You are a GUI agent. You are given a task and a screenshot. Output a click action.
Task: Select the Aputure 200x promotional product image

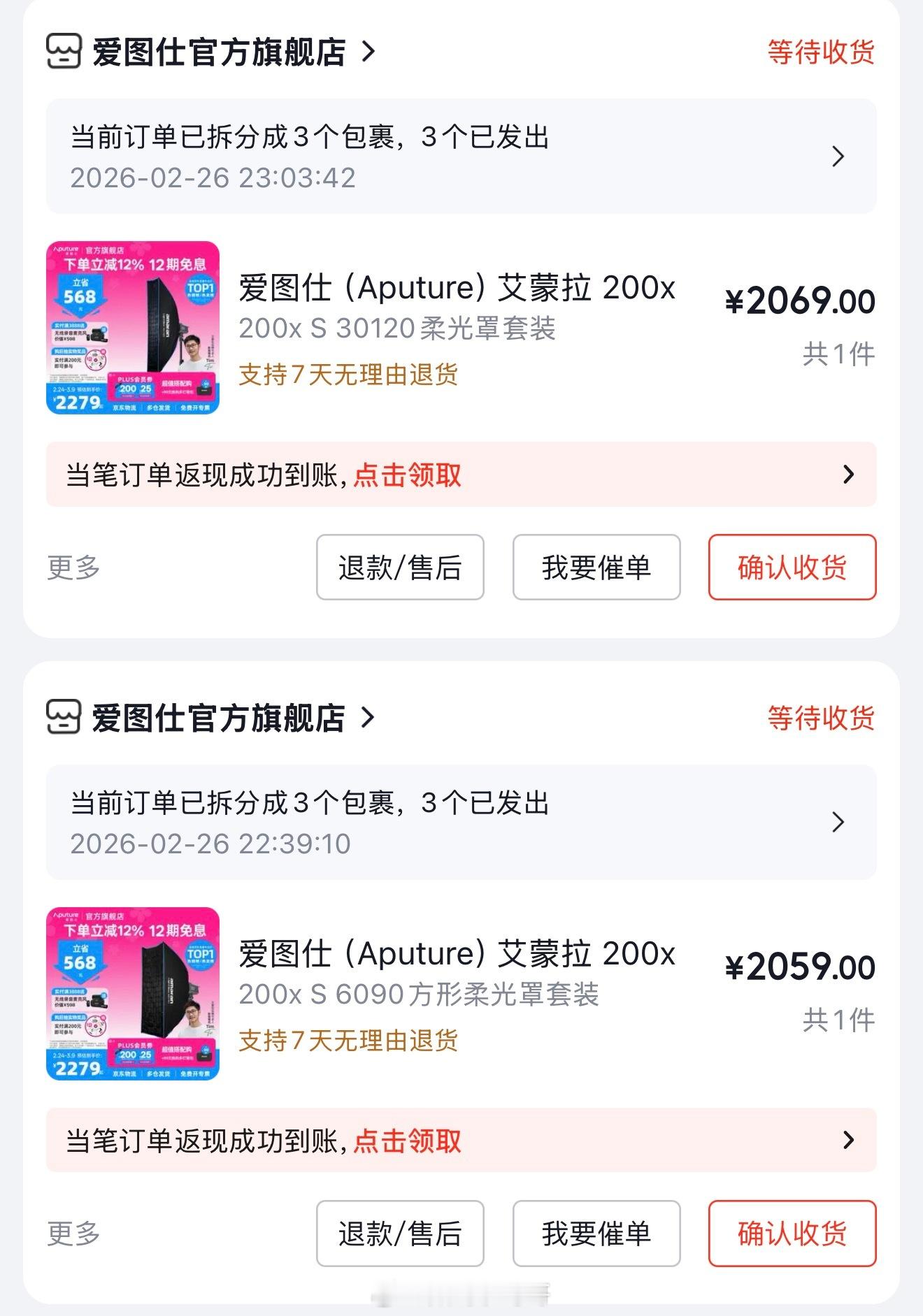pos(135,328)
